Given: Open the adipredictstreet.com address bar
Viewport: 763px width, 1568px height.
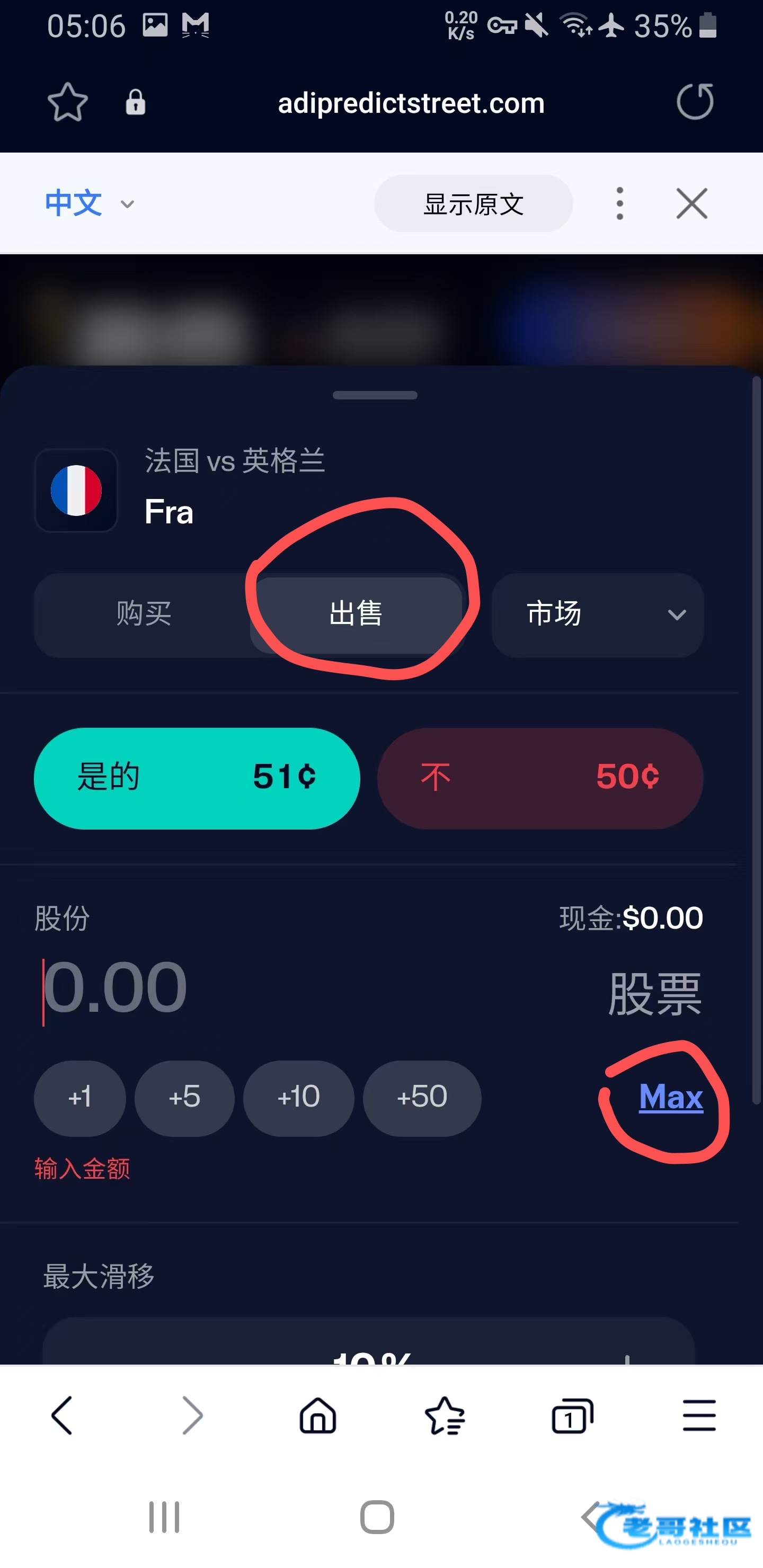Looking at the screenshot, I should (411, 103).
